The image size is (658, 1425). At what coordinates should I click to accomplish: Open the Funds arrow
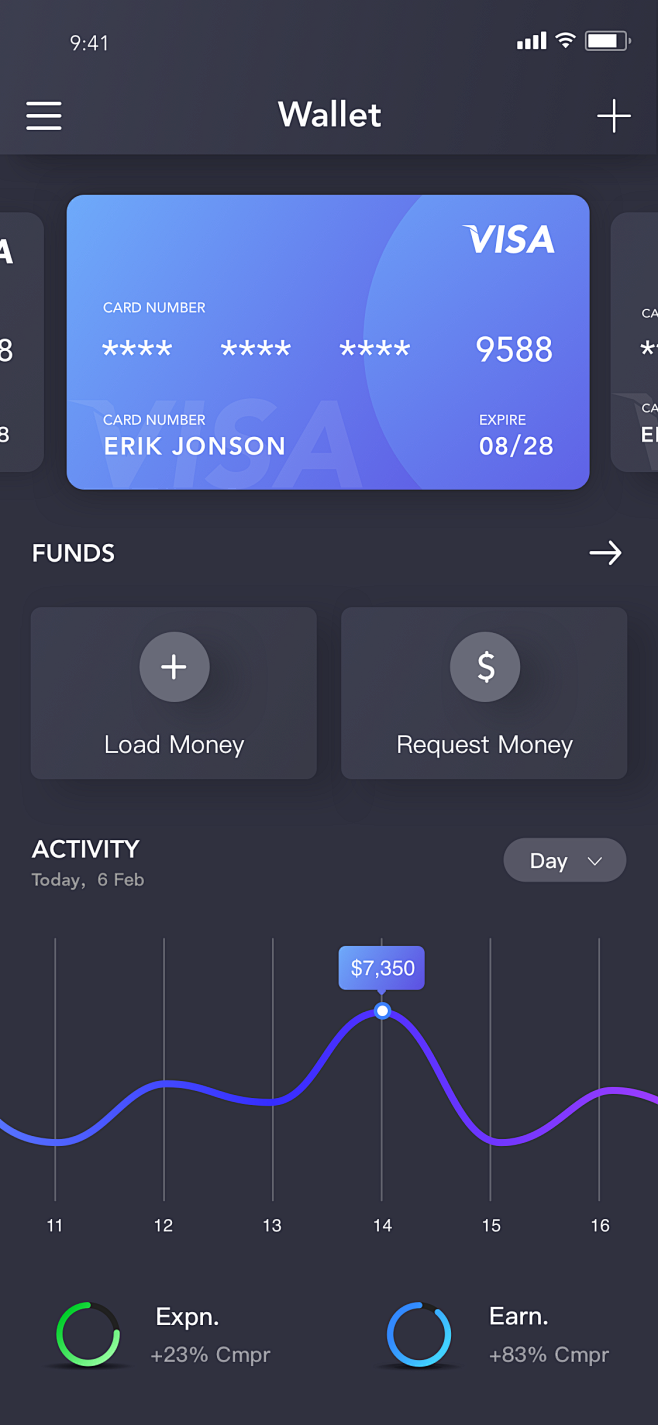pyautogui.click(x=605, y=553)
